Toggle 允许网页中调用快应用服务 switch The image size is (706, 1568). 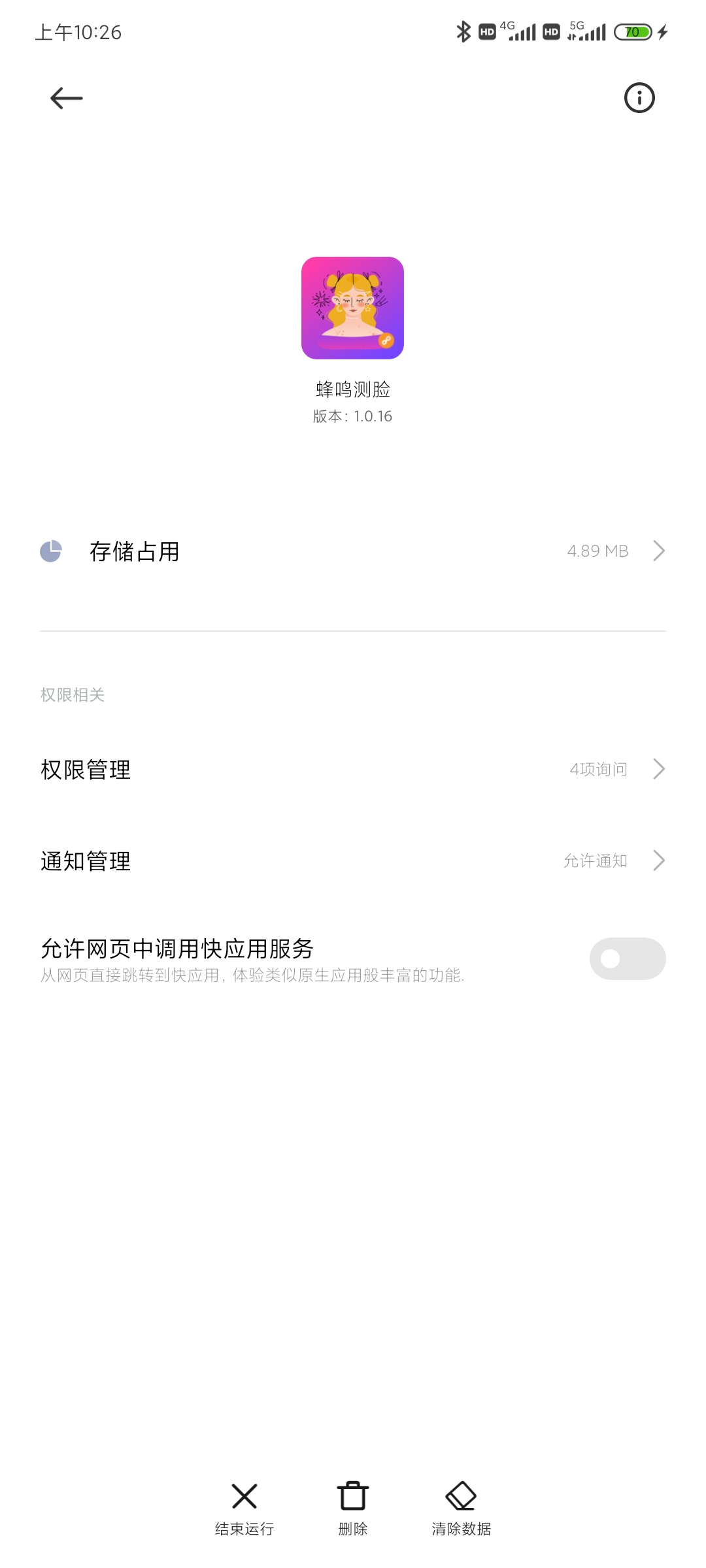coord(627,958)
